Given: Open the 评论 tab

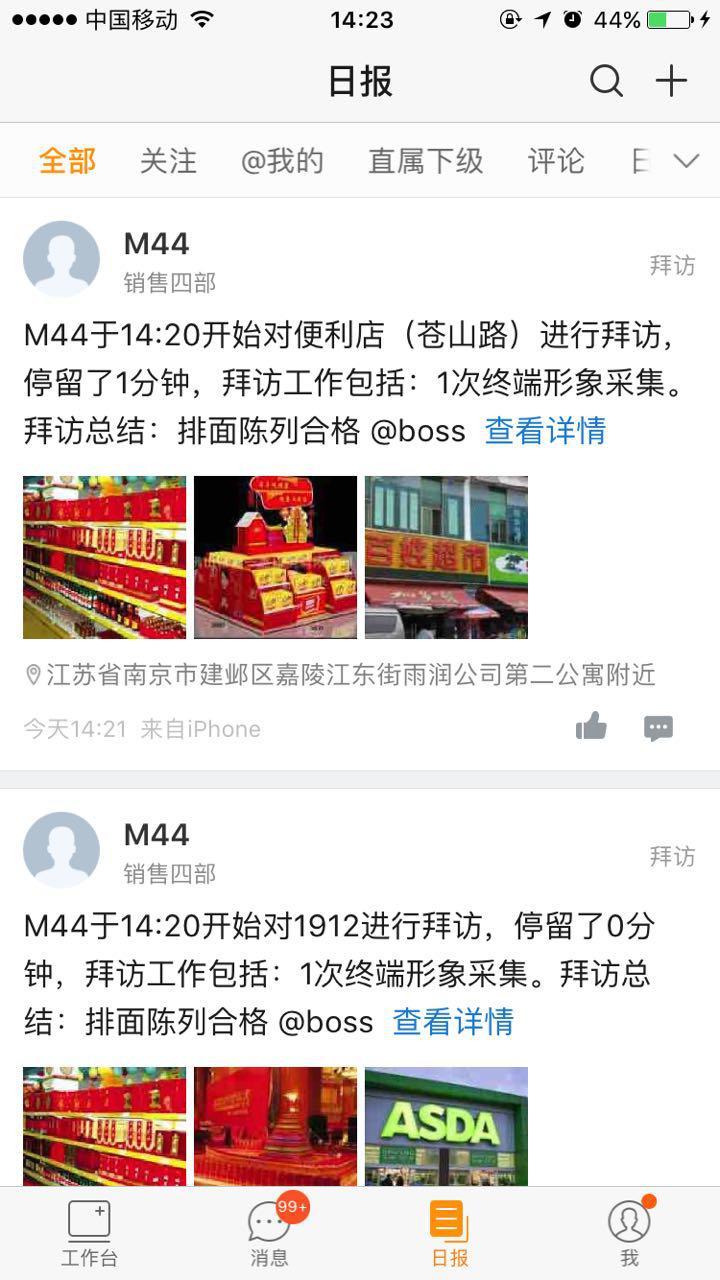Looking at the screenshot, I should (x=556, y=161).
